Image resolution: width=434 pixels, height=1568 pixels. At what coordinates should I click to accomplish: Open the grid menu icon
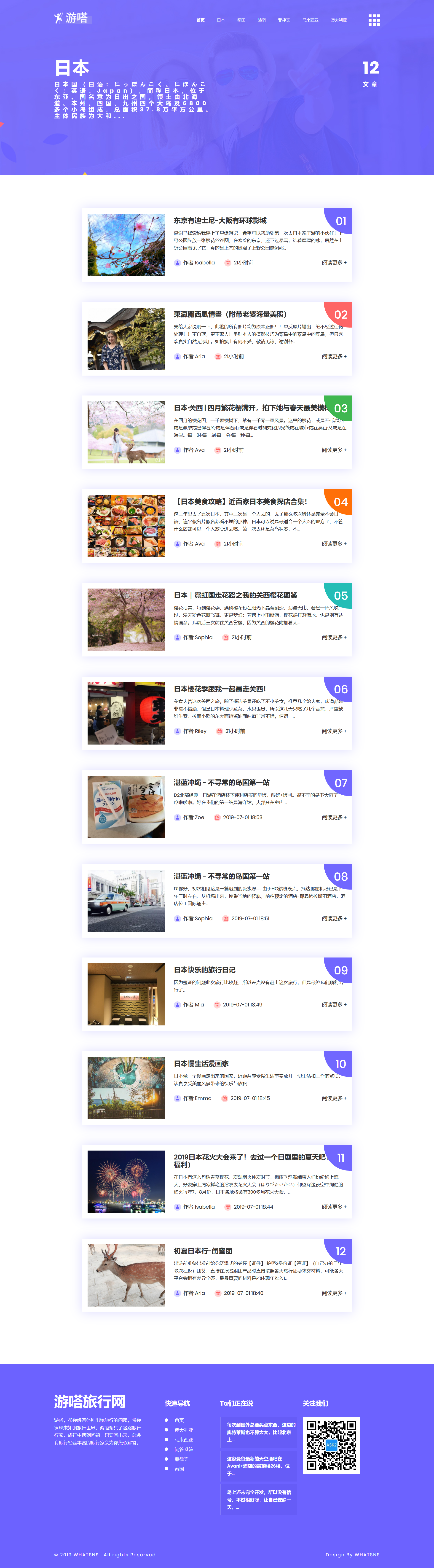[374, 20]
